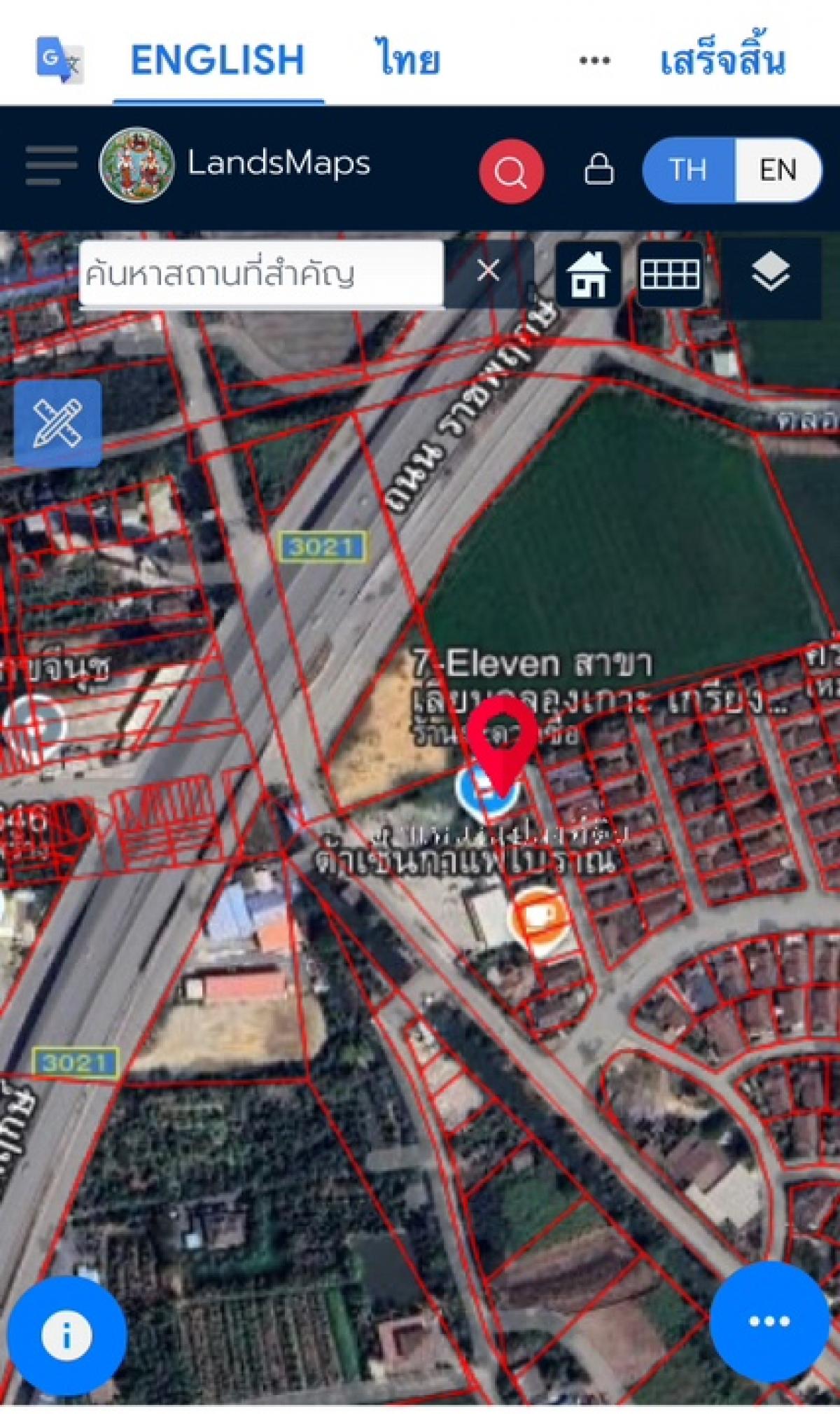Open the lock icon
This screenshot has height=1414, width=840.
click(598, 169)
